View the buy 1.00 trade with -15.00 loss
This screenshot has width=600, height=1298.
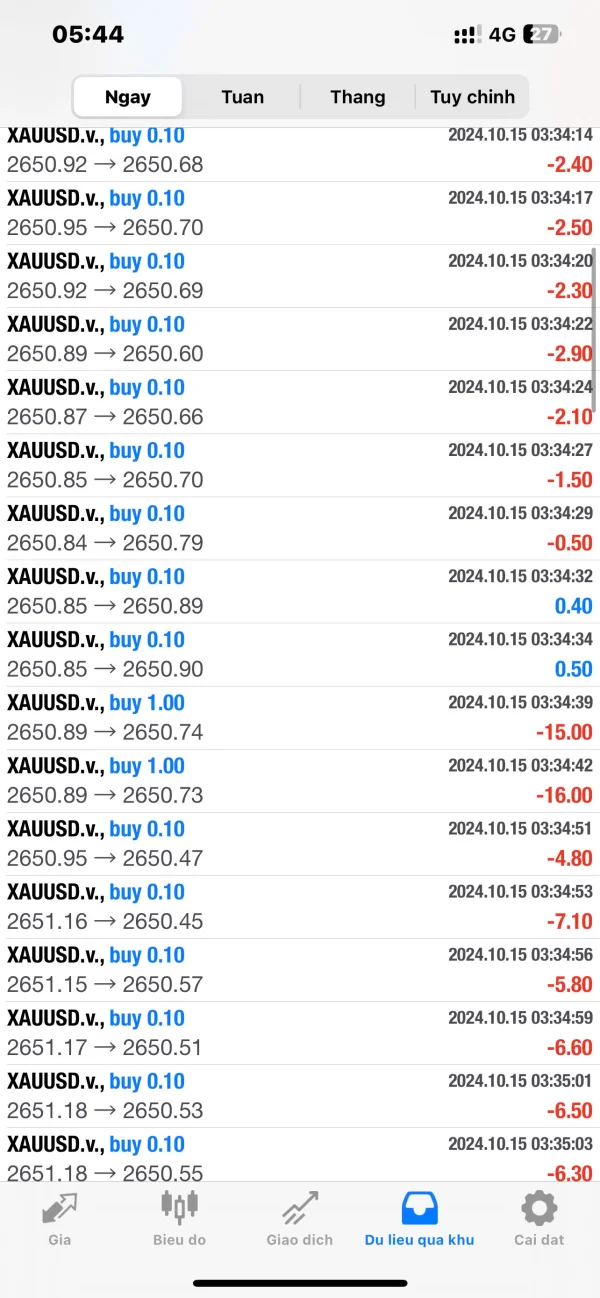click(x=300, y=717)
